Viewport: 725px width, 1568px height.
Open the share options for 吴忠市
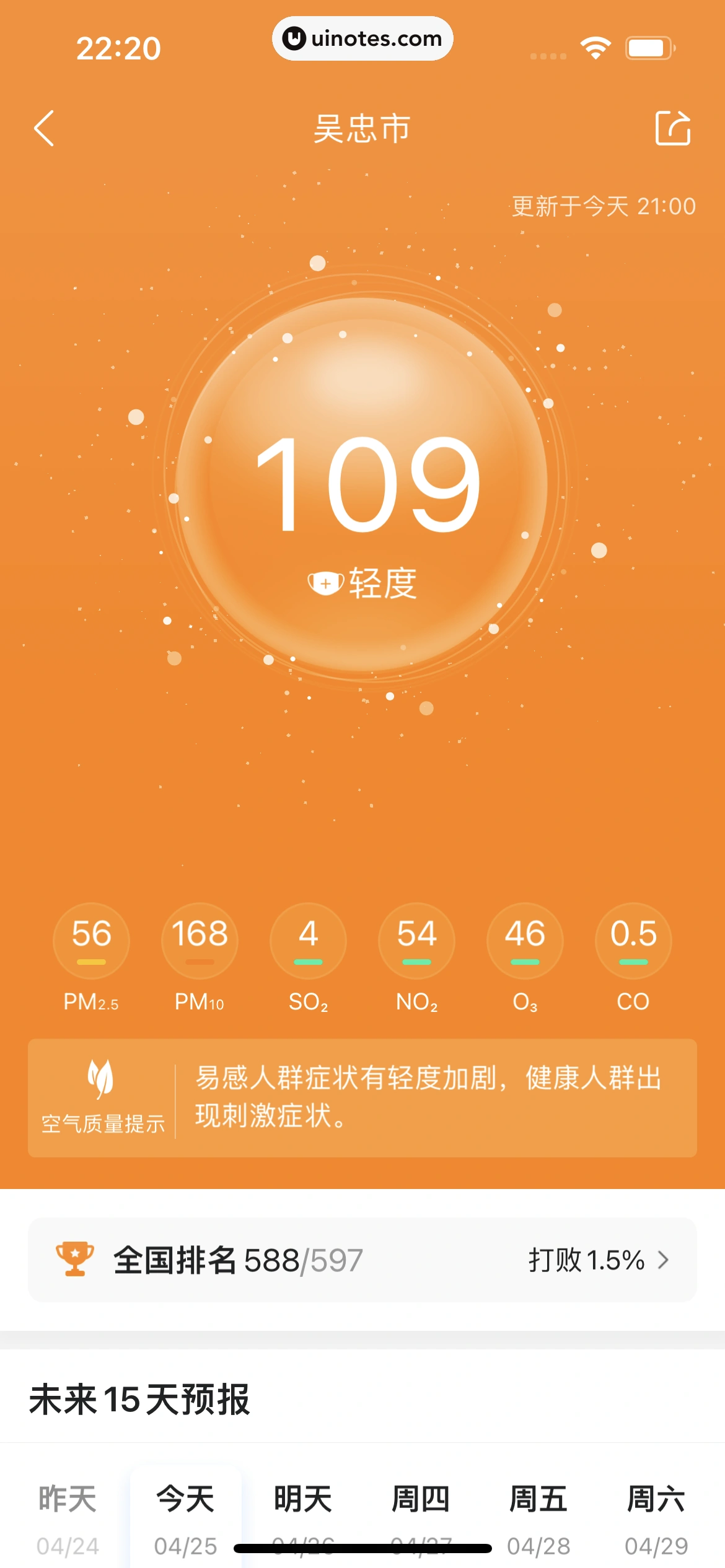point(672,129)
